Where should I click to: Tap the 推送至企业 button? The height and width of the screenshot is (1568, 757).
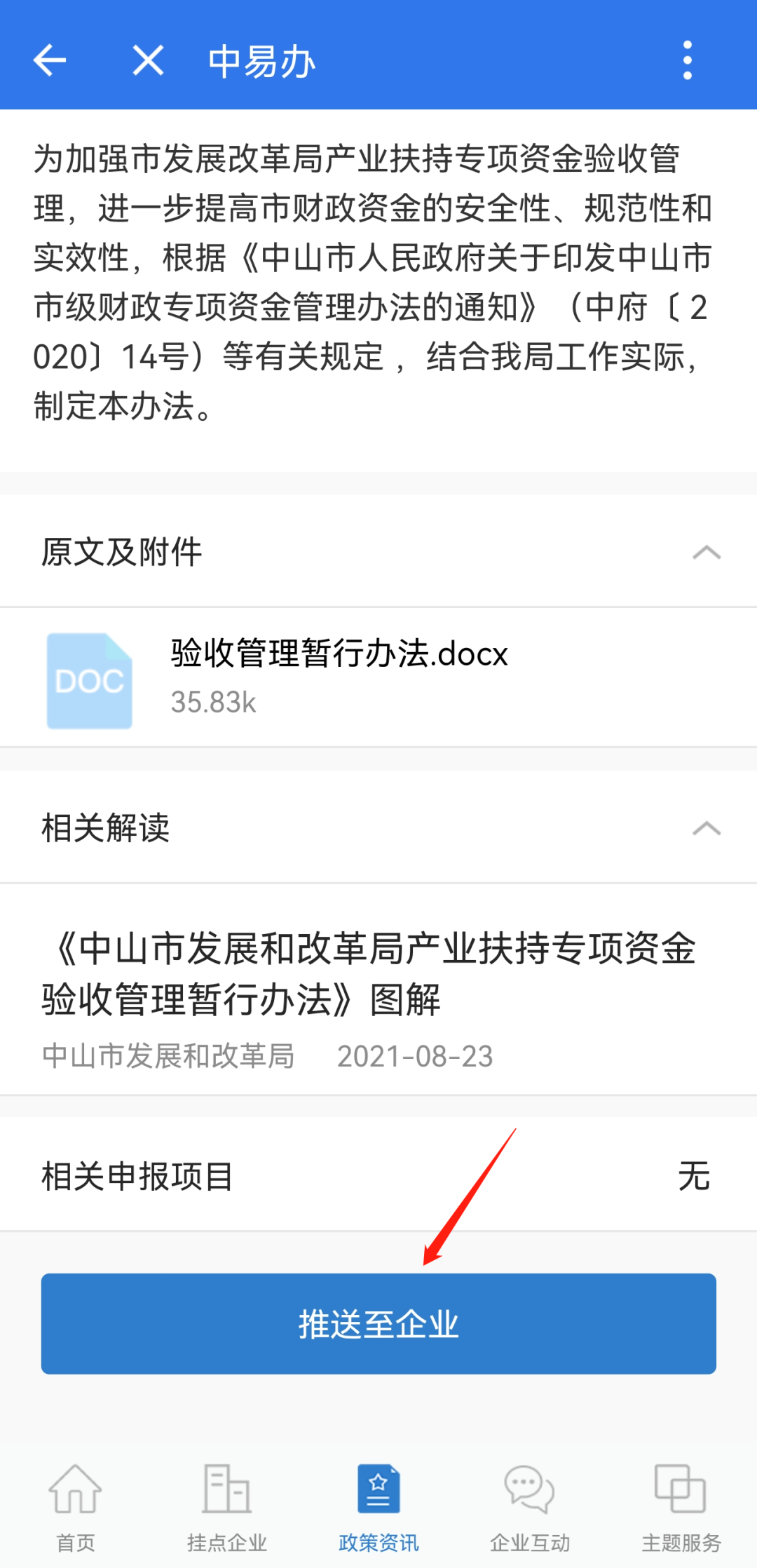378,1323
